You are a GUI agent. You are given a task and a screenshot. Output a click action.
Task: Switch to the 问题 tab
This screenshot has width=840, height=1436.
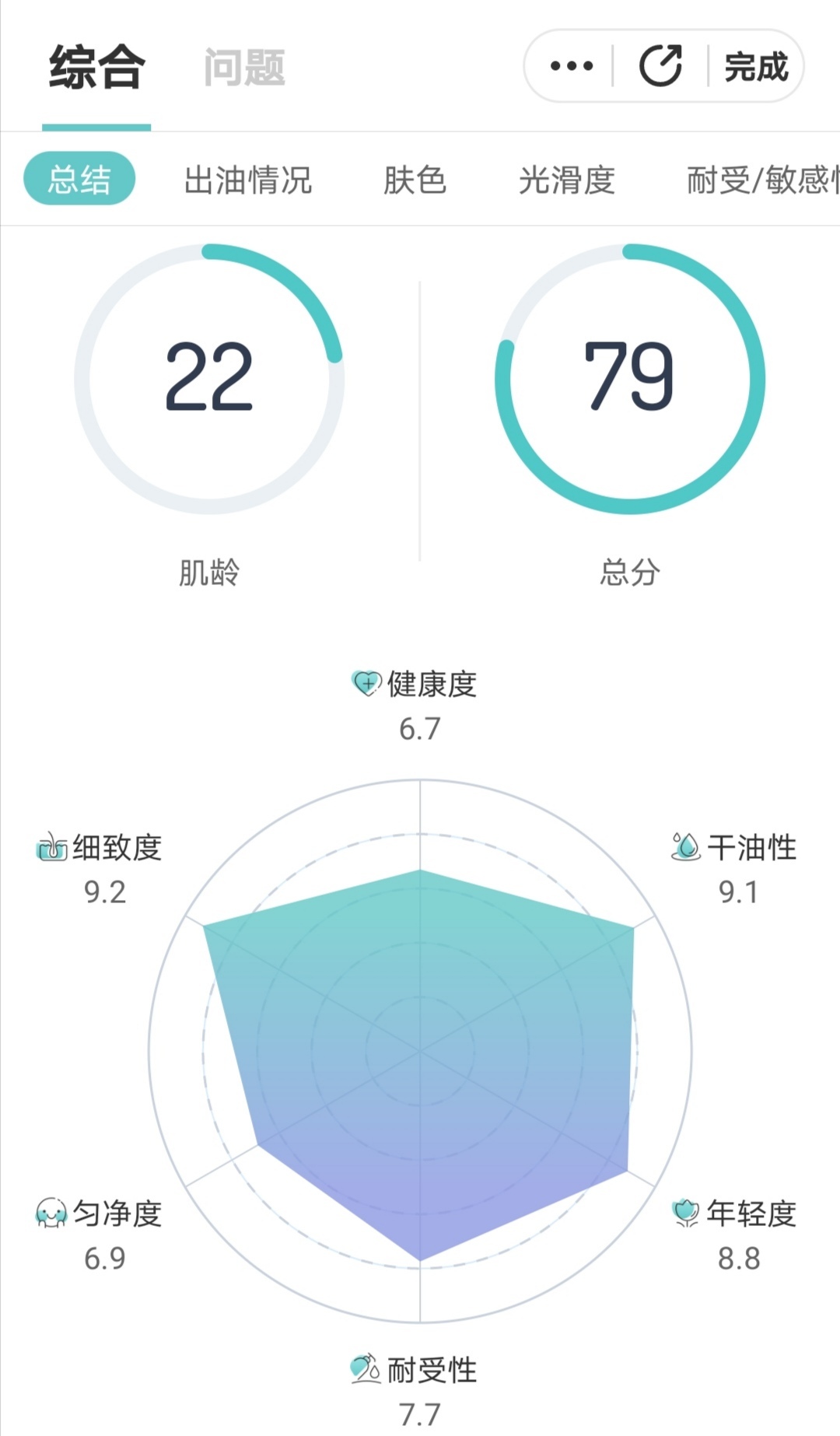[244, 68]
